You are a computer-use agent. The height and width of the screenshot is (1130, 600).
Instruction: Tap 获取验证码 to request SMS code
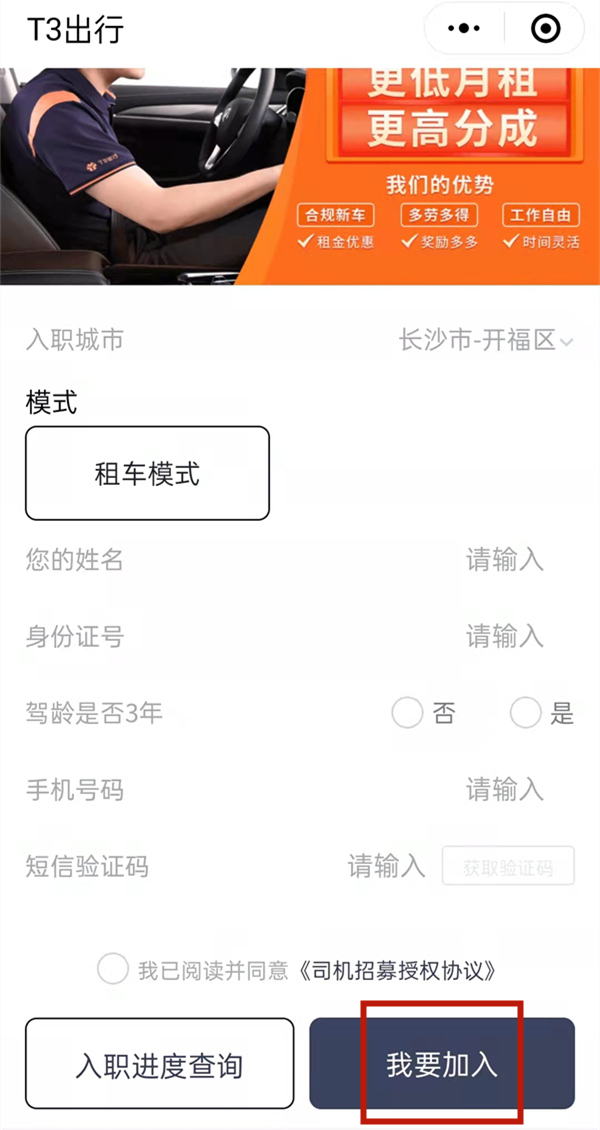(508, 866)
